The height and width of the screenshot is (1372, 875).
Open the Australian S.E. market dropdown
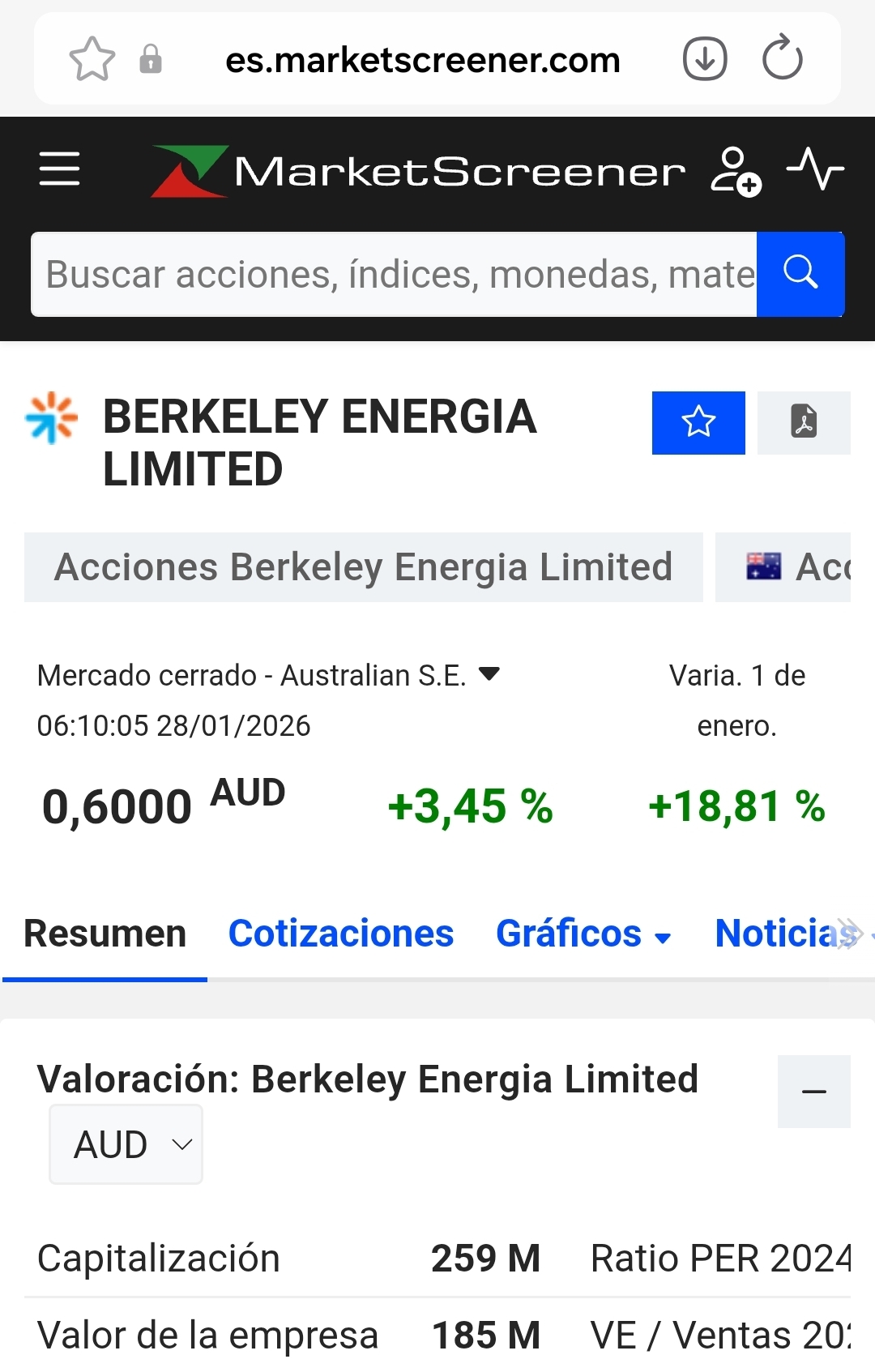489,673
